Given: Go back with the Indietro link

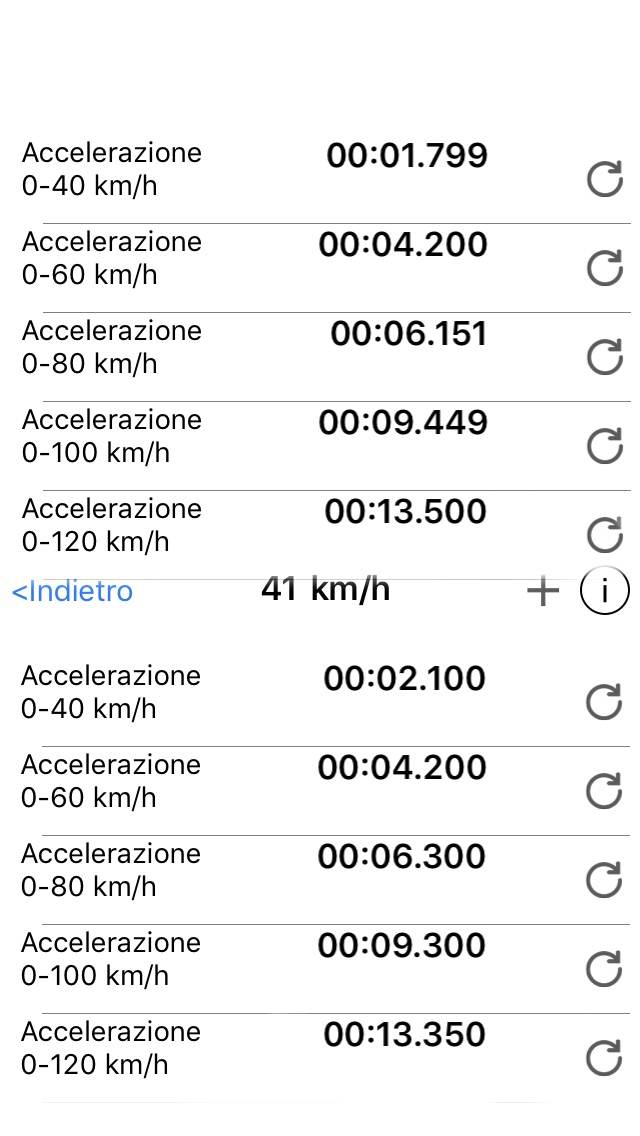Looking at the screenshot, I should (x=72, y=591).
